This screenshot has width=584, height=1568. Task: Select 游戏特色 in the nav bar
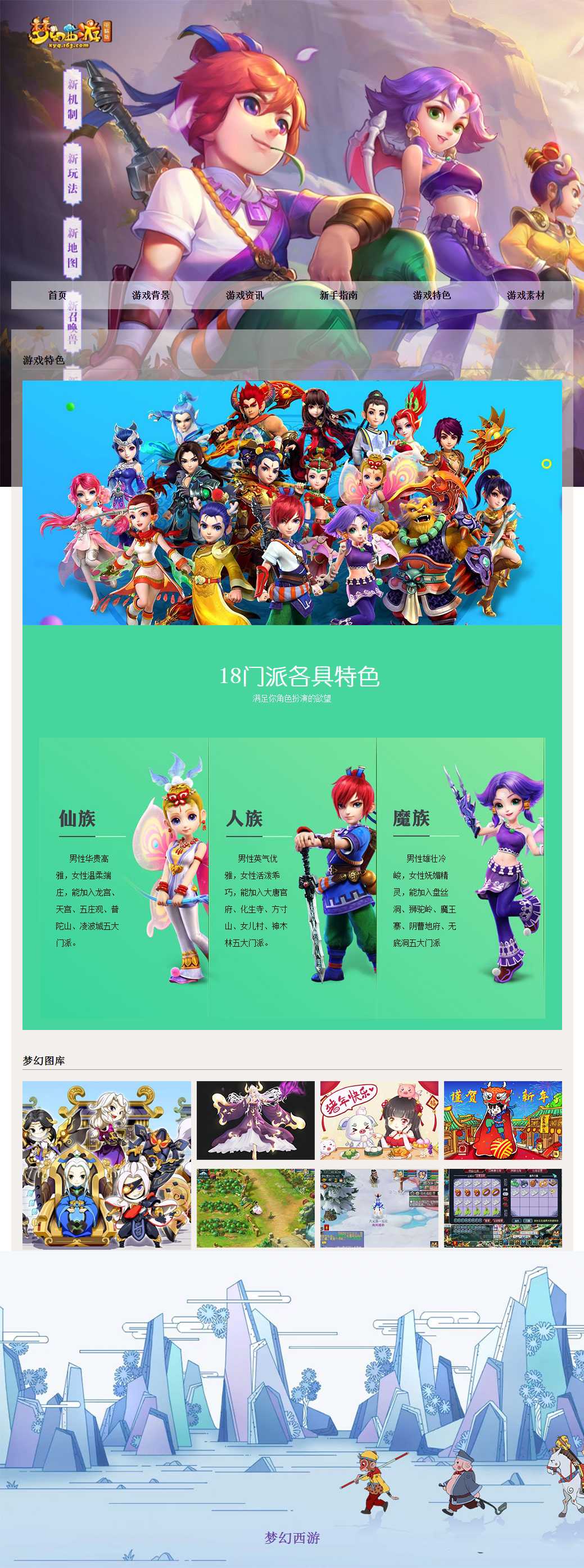[432, 295]
